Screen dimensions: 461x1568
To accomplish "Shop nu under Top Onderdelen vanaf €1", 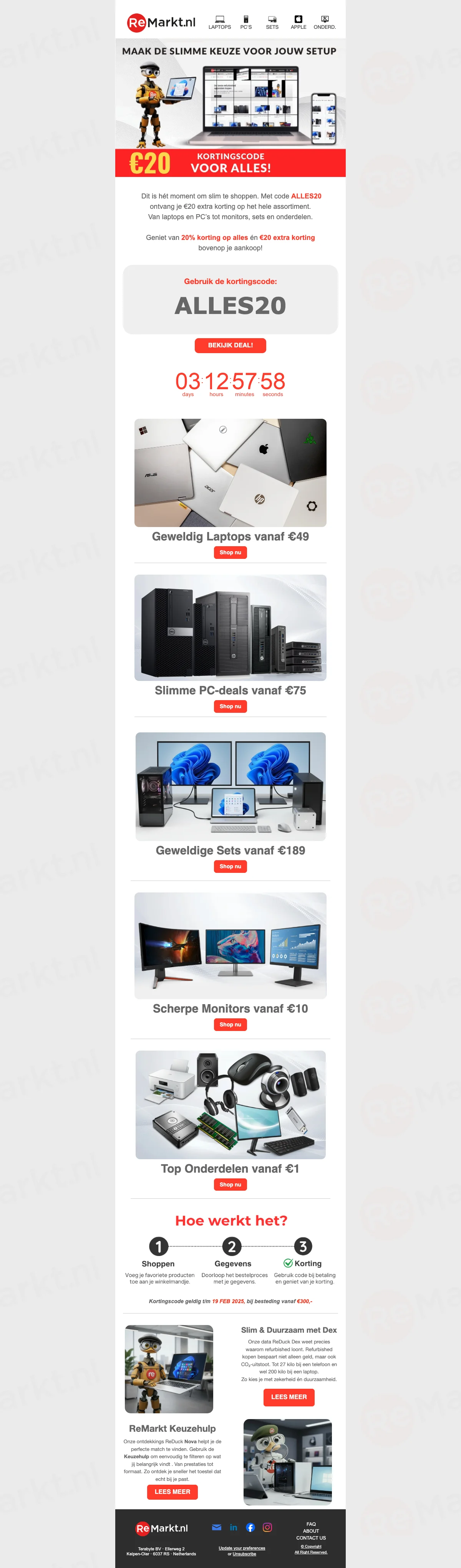I will 230,1185.
